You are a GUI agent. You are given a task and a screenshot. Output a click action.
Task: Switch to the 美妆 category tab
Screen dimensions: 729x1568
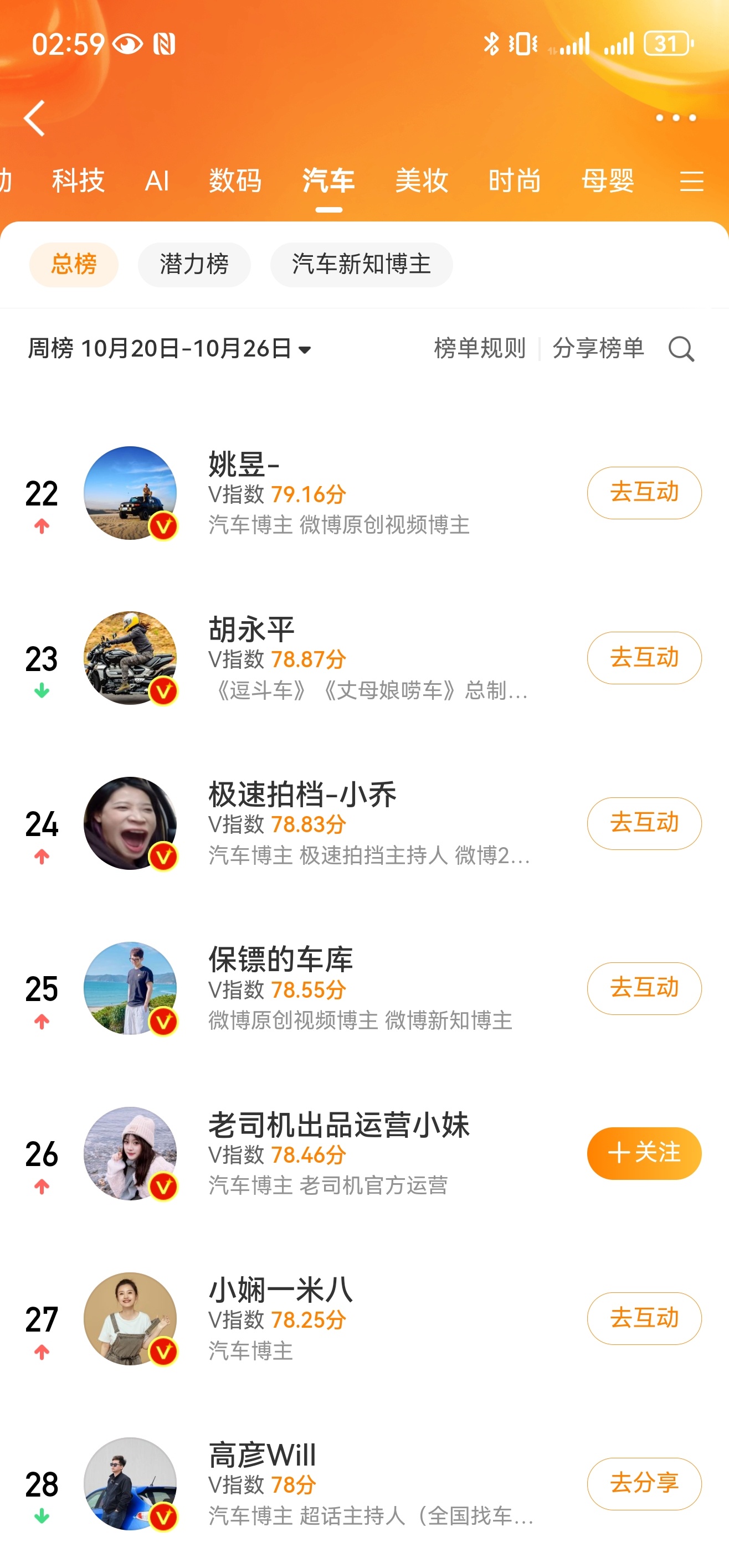[422, 180]
